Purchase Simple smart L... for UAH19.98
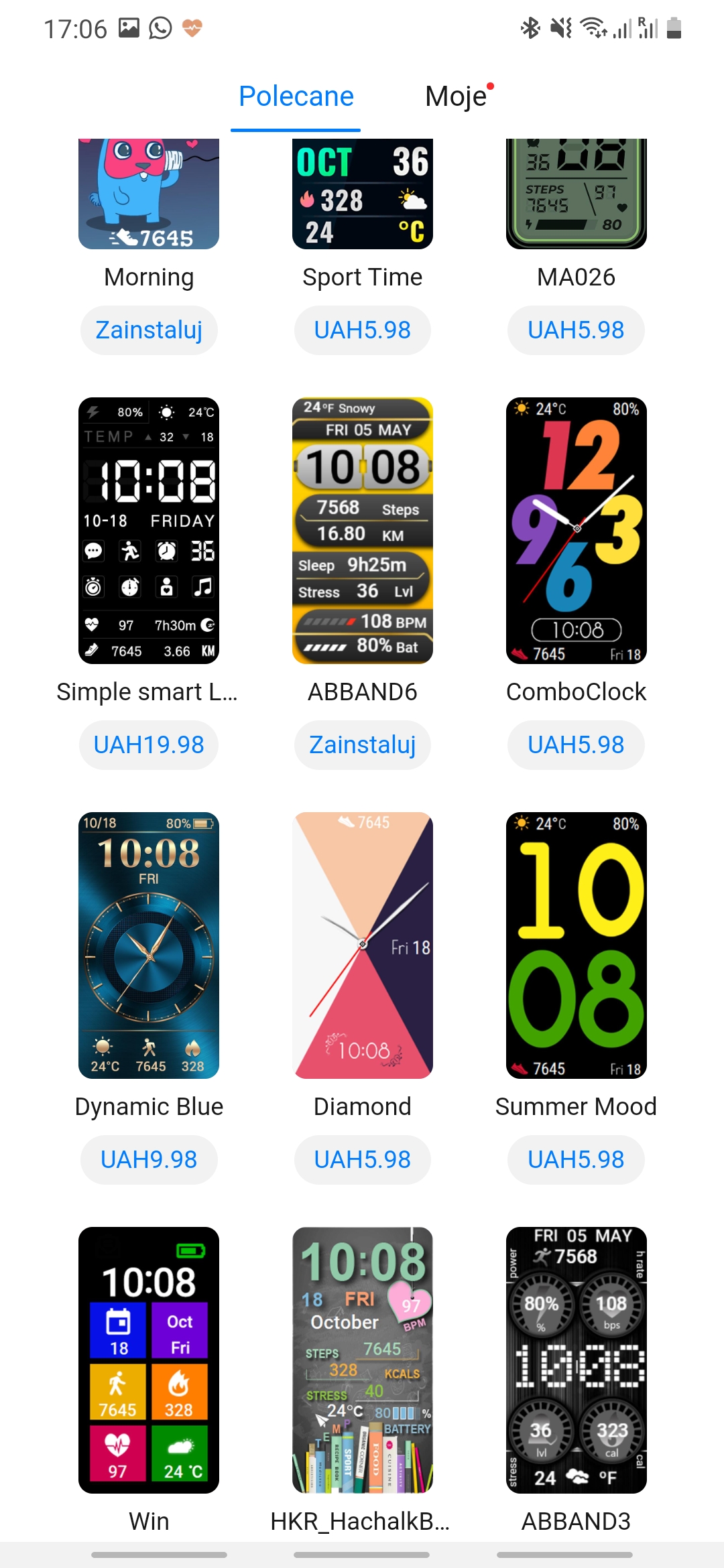This screenshot has height=1568, width=724. (149, 745)
